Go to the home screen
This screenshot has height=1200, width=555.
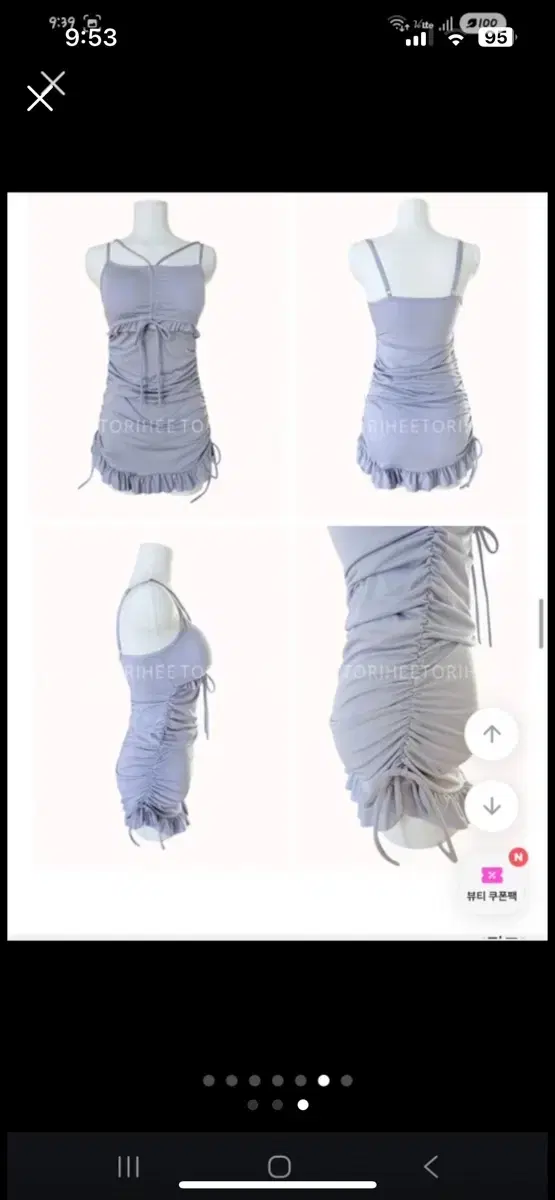[279, 1166]
